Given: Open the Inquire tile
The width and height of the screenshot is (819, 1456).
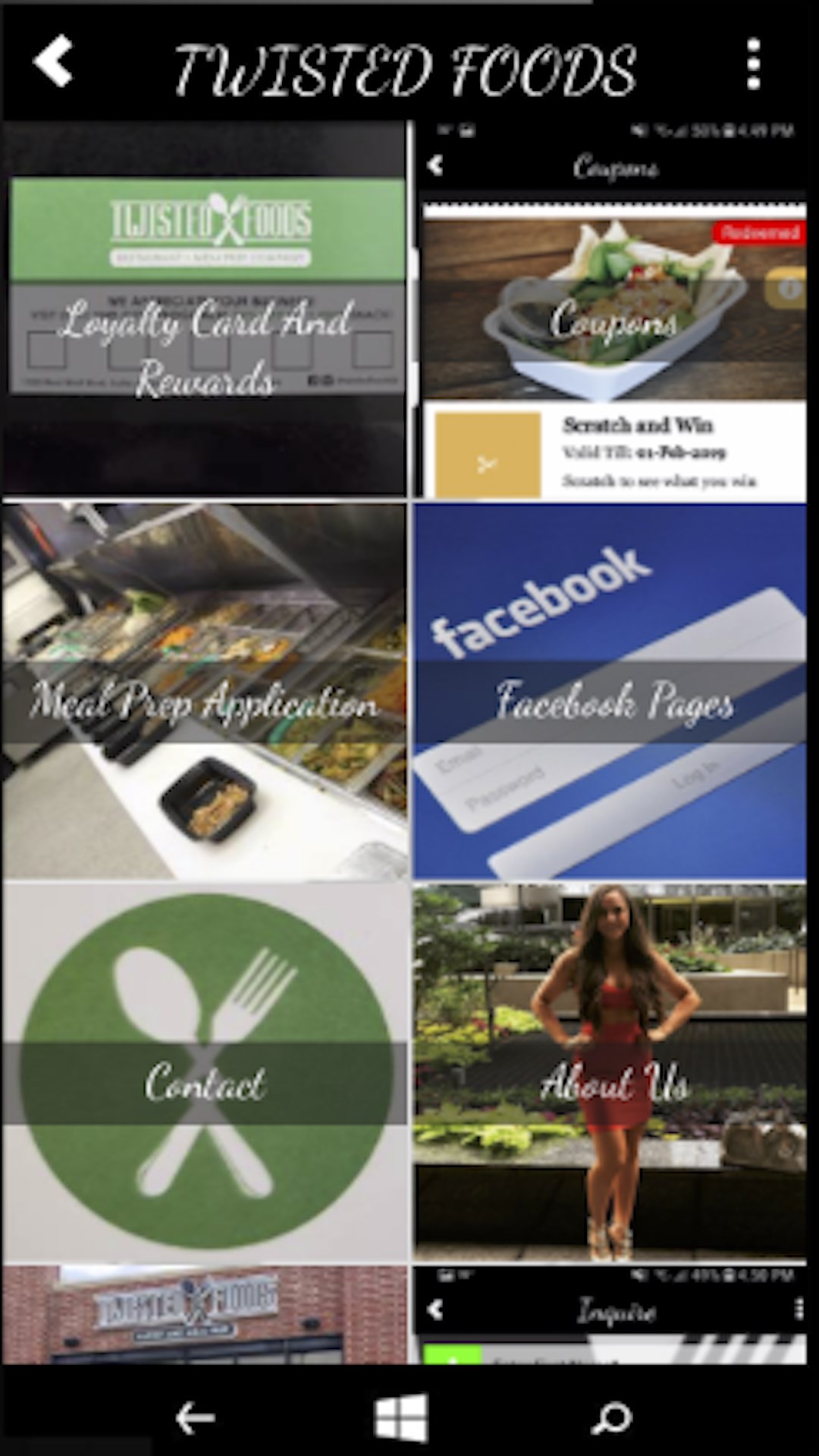Looking at the screenshot, I should point(611,1315).
